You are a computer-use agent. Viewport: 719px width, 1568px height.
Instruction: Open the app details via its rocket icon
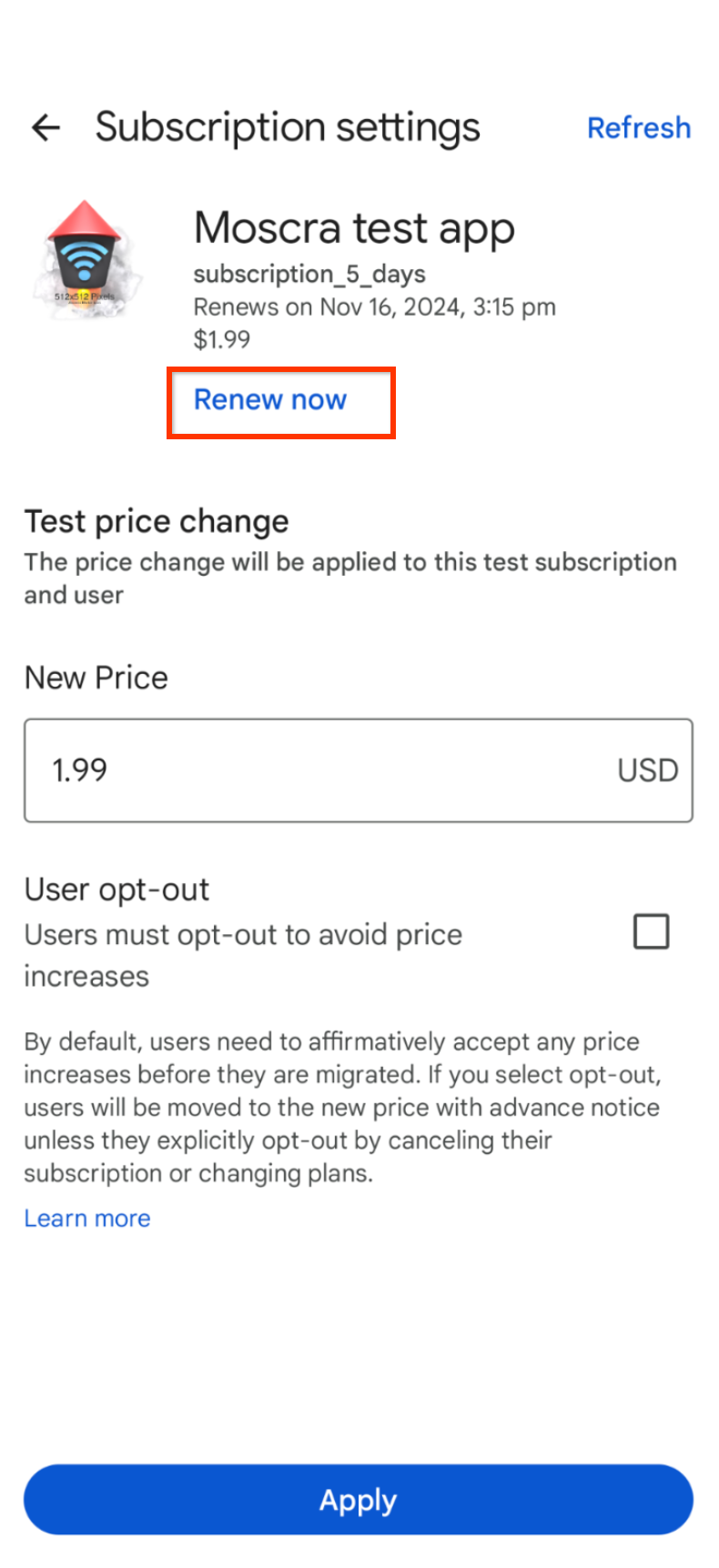click(84, 261)
